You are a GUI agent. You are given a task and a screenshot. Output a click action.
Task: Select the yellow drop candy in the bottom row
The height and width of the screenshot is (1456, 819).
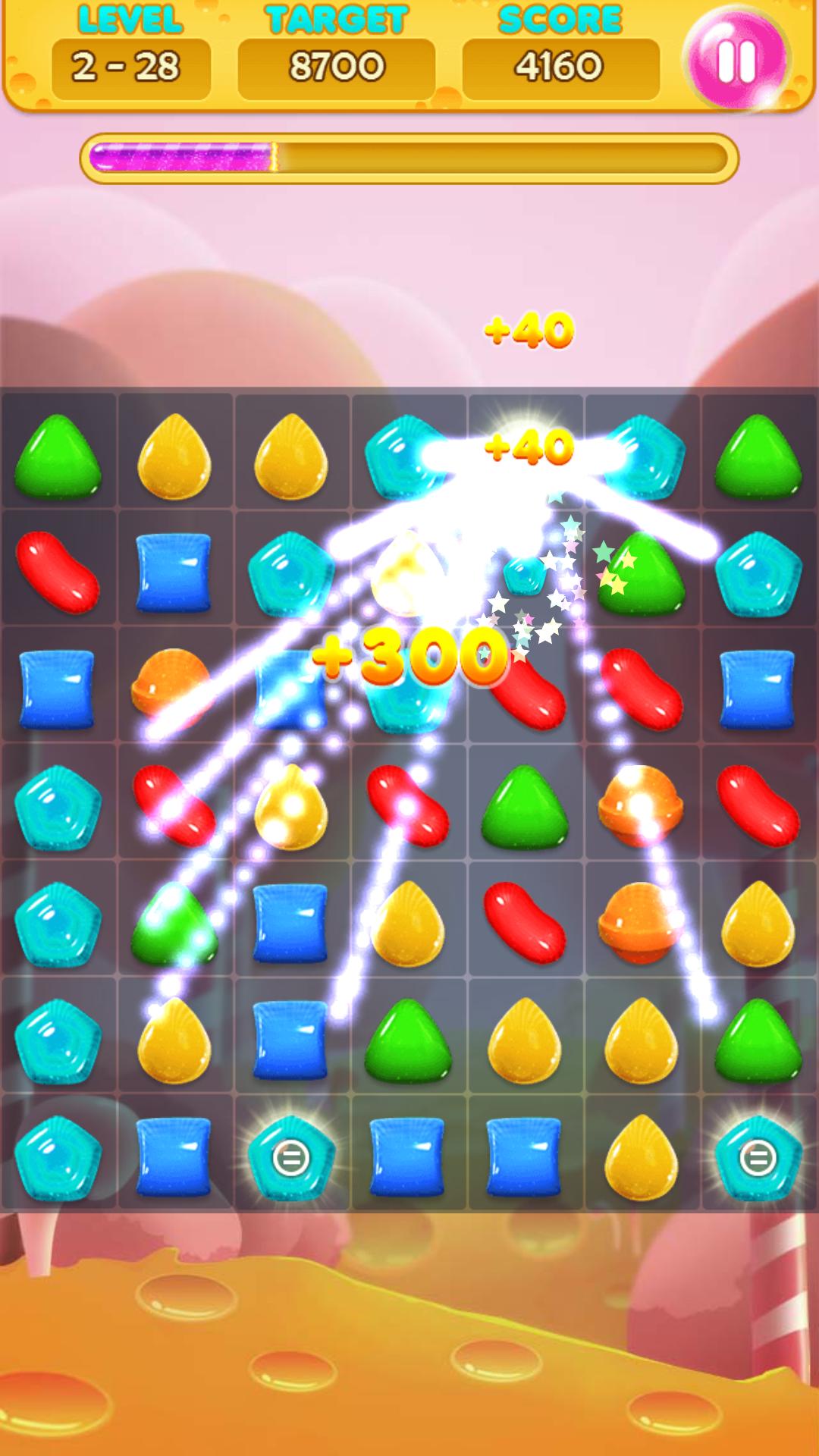point(641,1156)
